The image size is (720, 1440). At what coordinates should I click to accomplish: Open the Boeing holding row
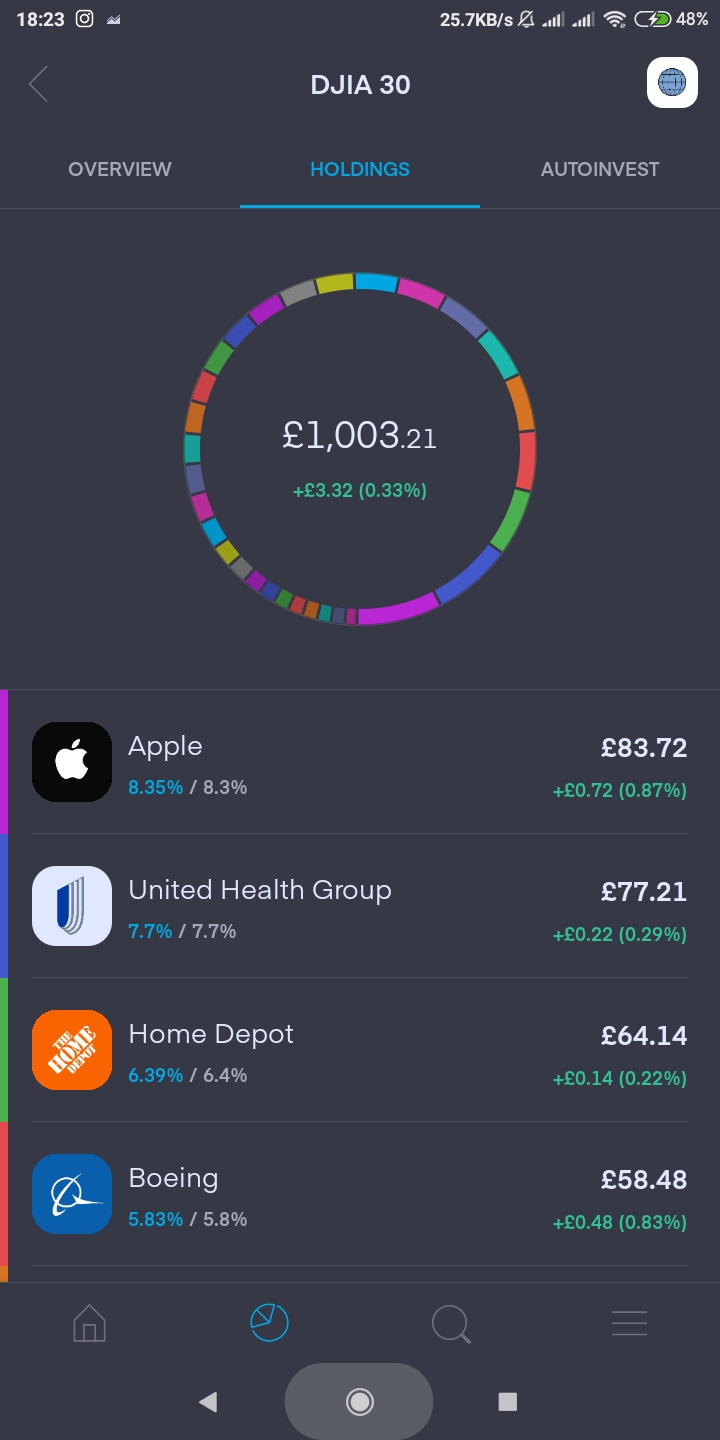[360, 1194]
